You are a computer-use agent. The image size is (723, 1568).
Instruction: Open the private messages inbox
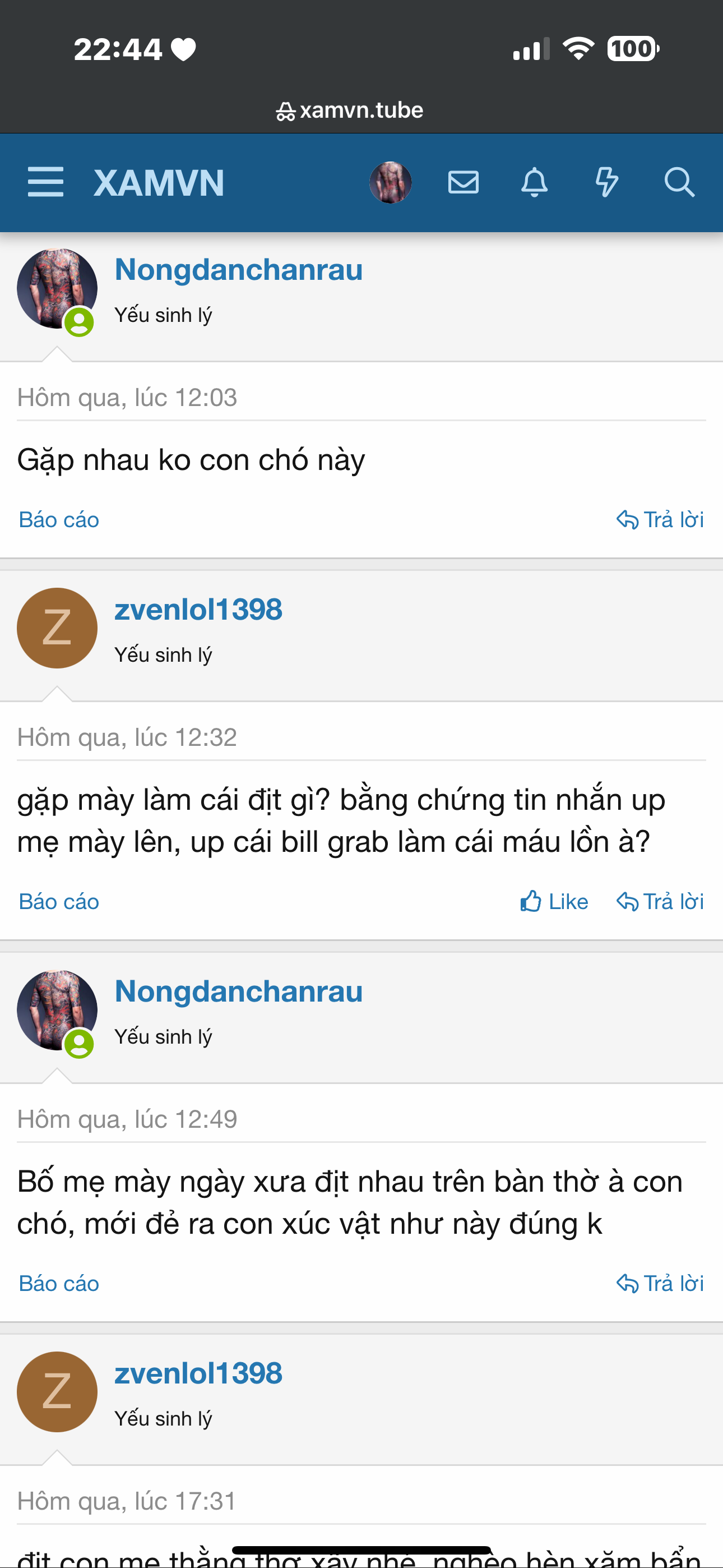(x=463, y=182)
